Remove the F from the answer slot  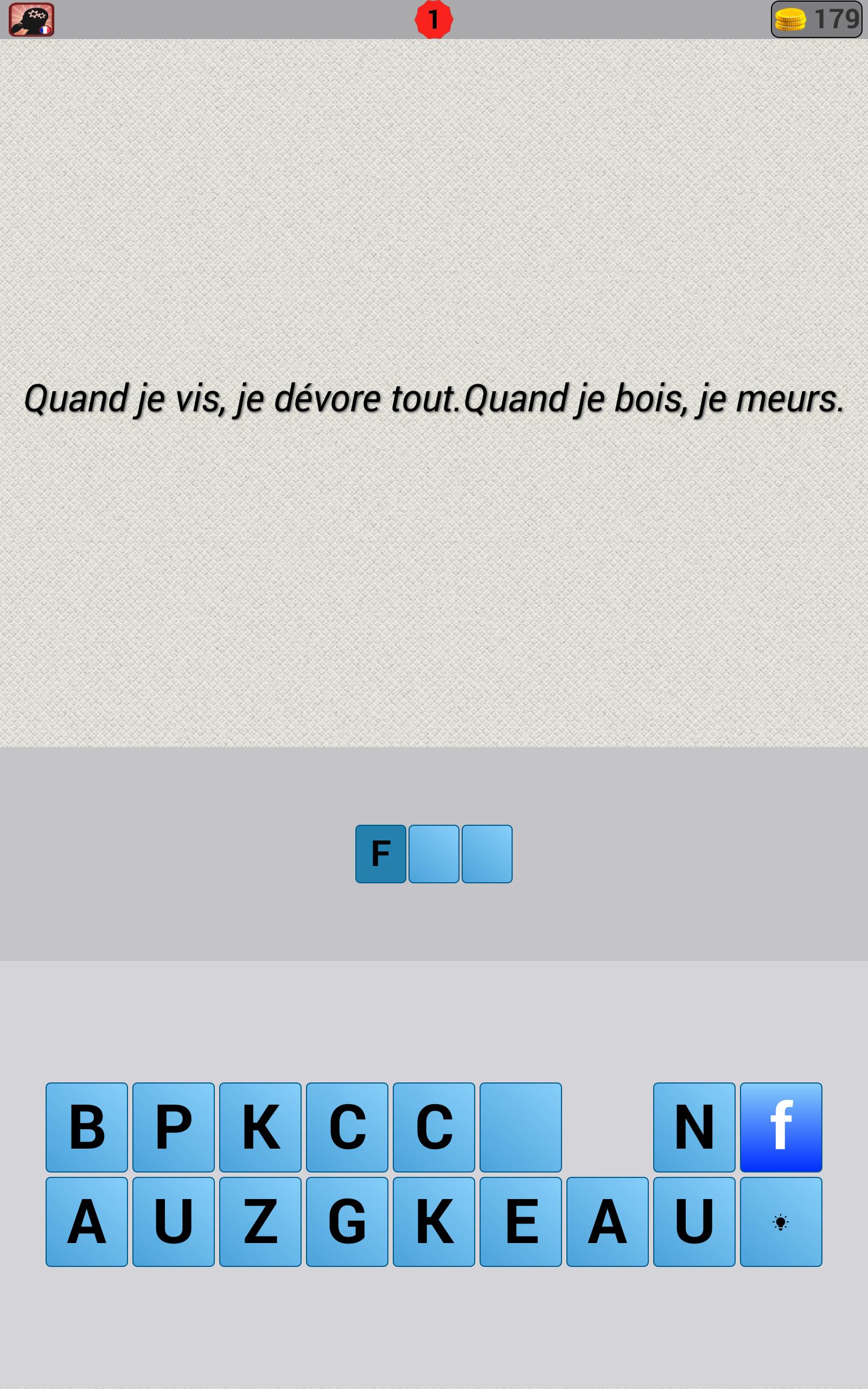(381, 853)
